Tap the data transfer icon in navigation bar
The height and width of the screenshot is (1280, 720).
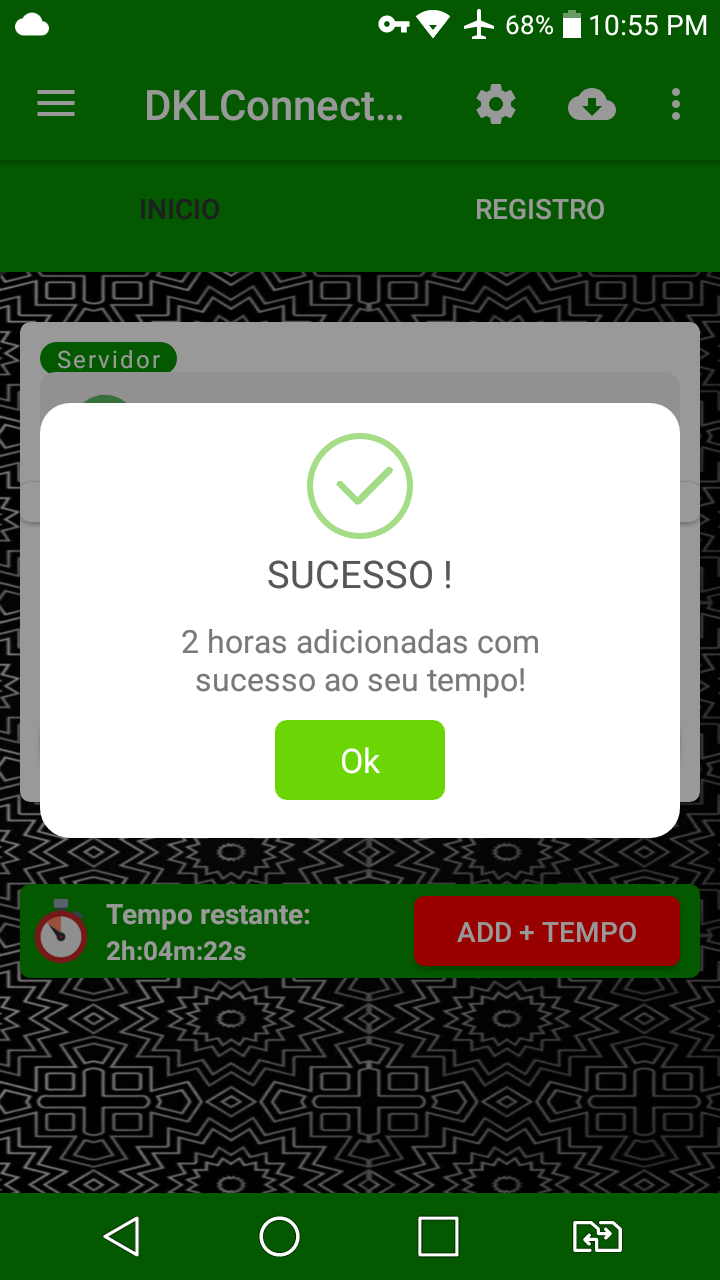597,1236
